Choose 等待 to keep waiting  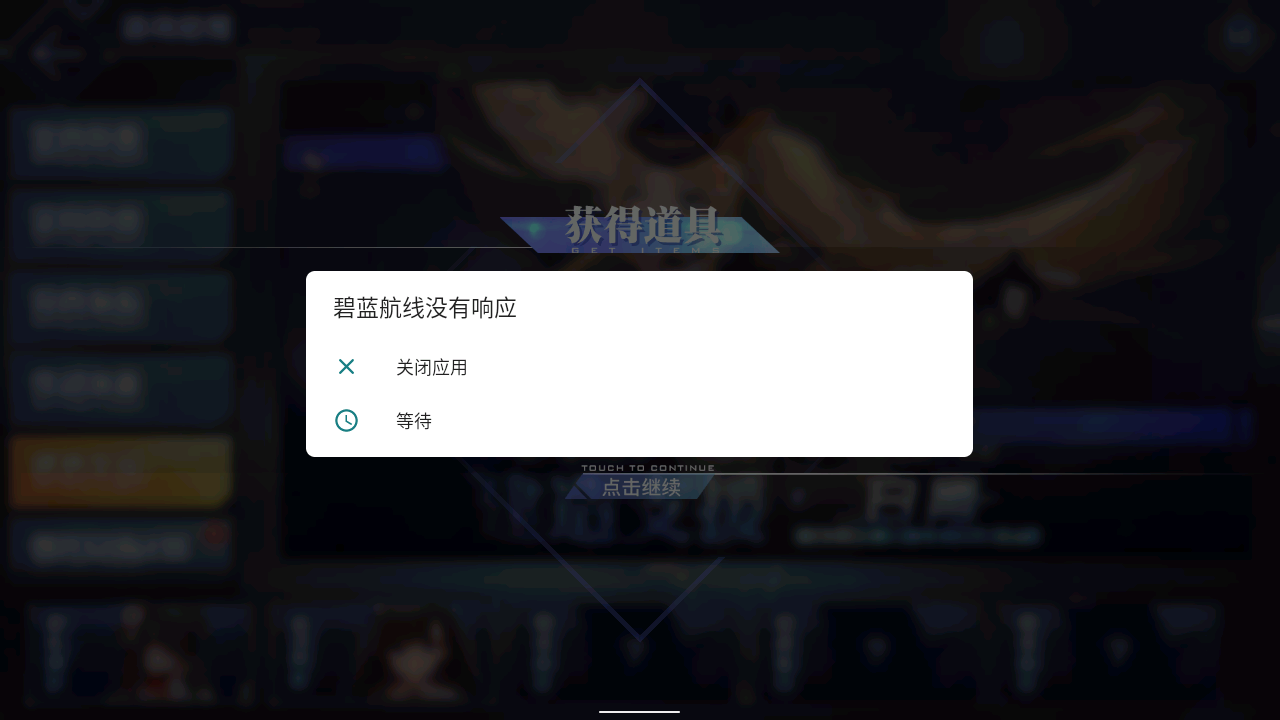tap(413, 421)
